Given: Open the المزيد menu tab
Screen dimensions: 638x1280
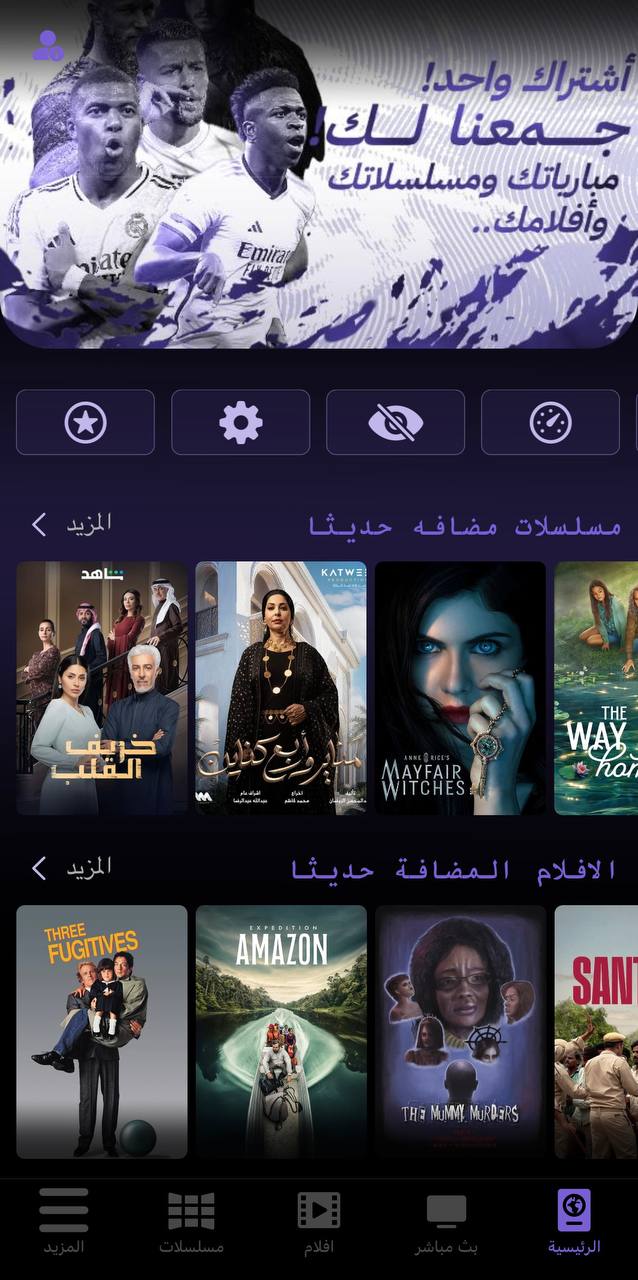Looking at the screenshot, I should [63, 1222].
